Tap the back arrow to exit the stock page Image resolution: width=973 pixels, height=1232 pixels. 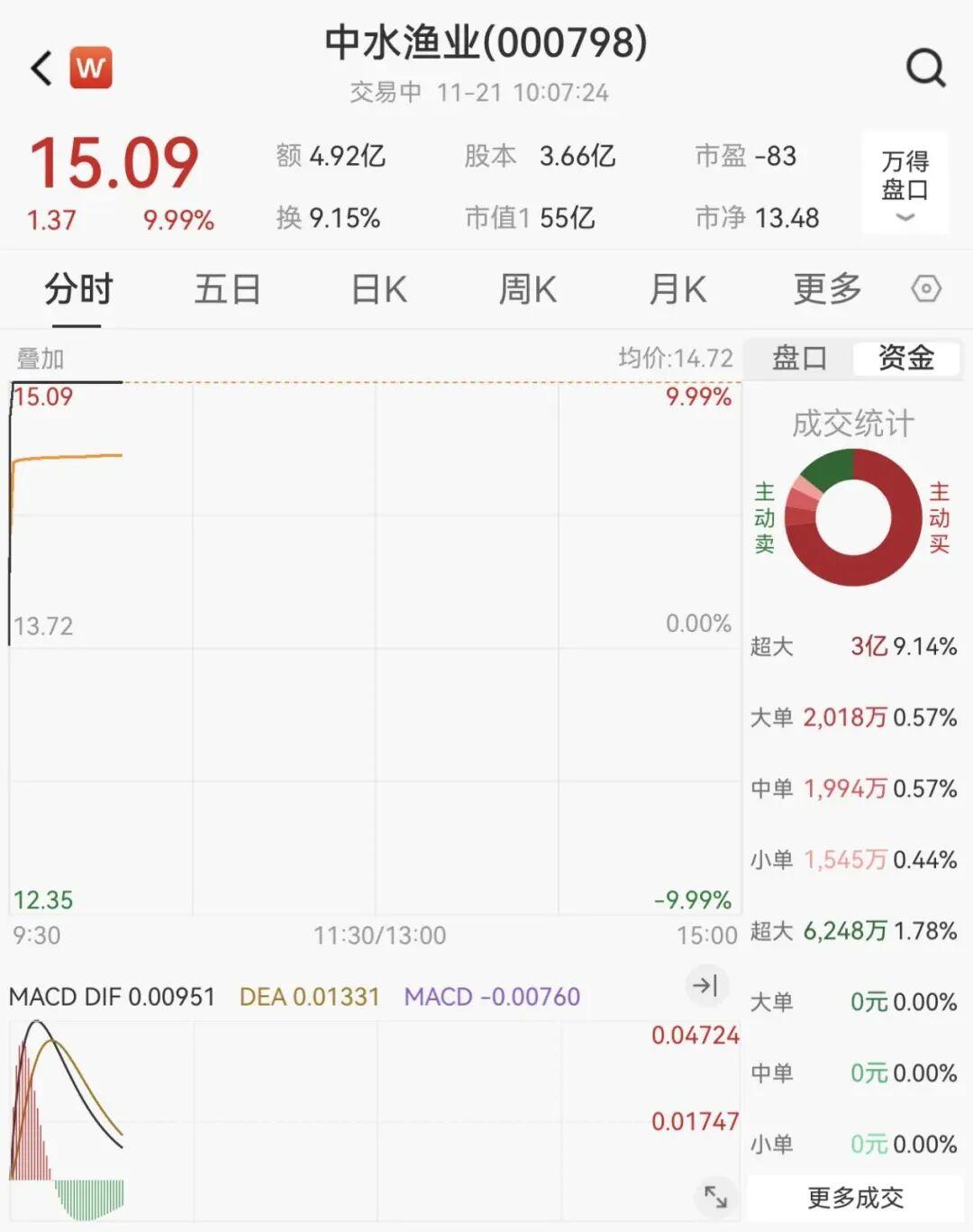38,68
